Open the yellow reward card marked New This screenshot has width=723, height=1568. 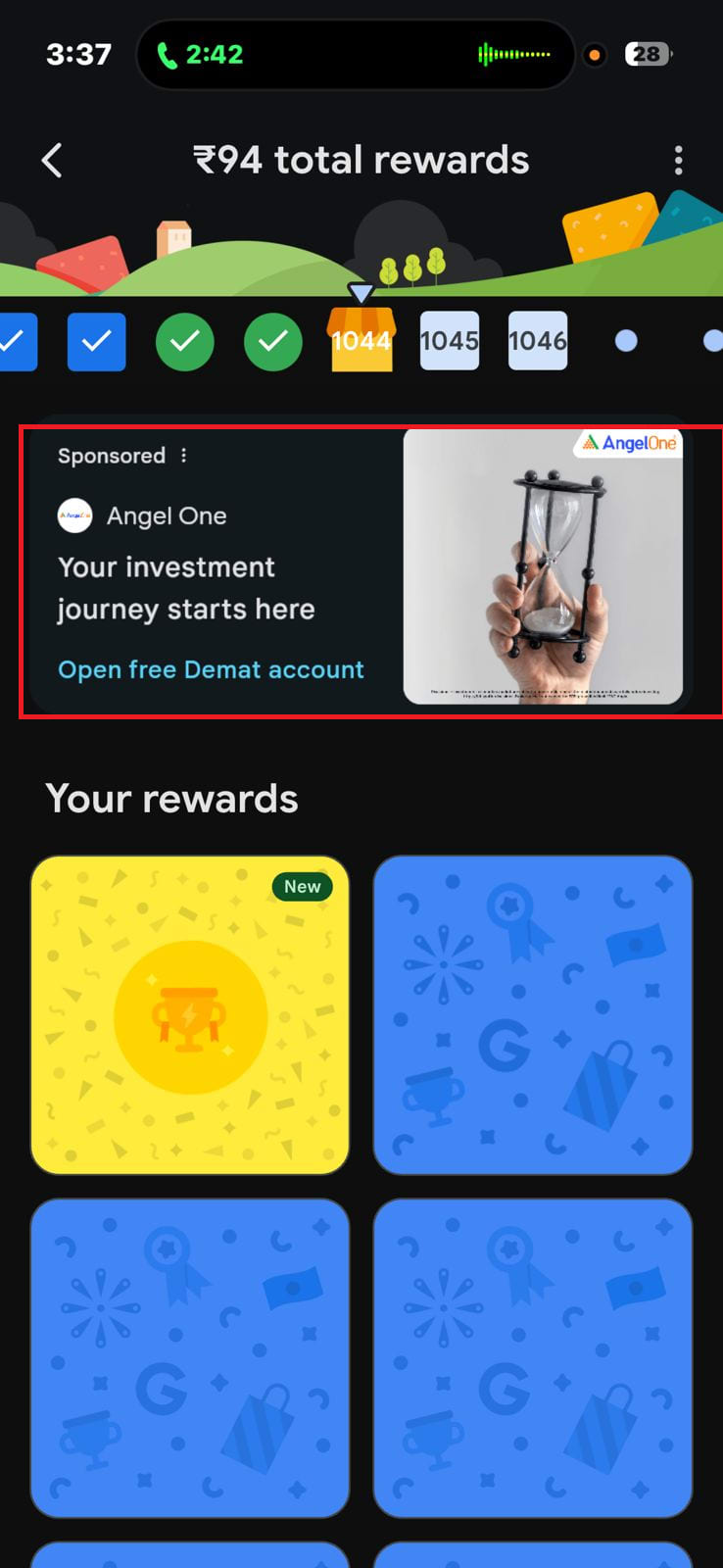pyautogui.click(x=190, y=1014)
